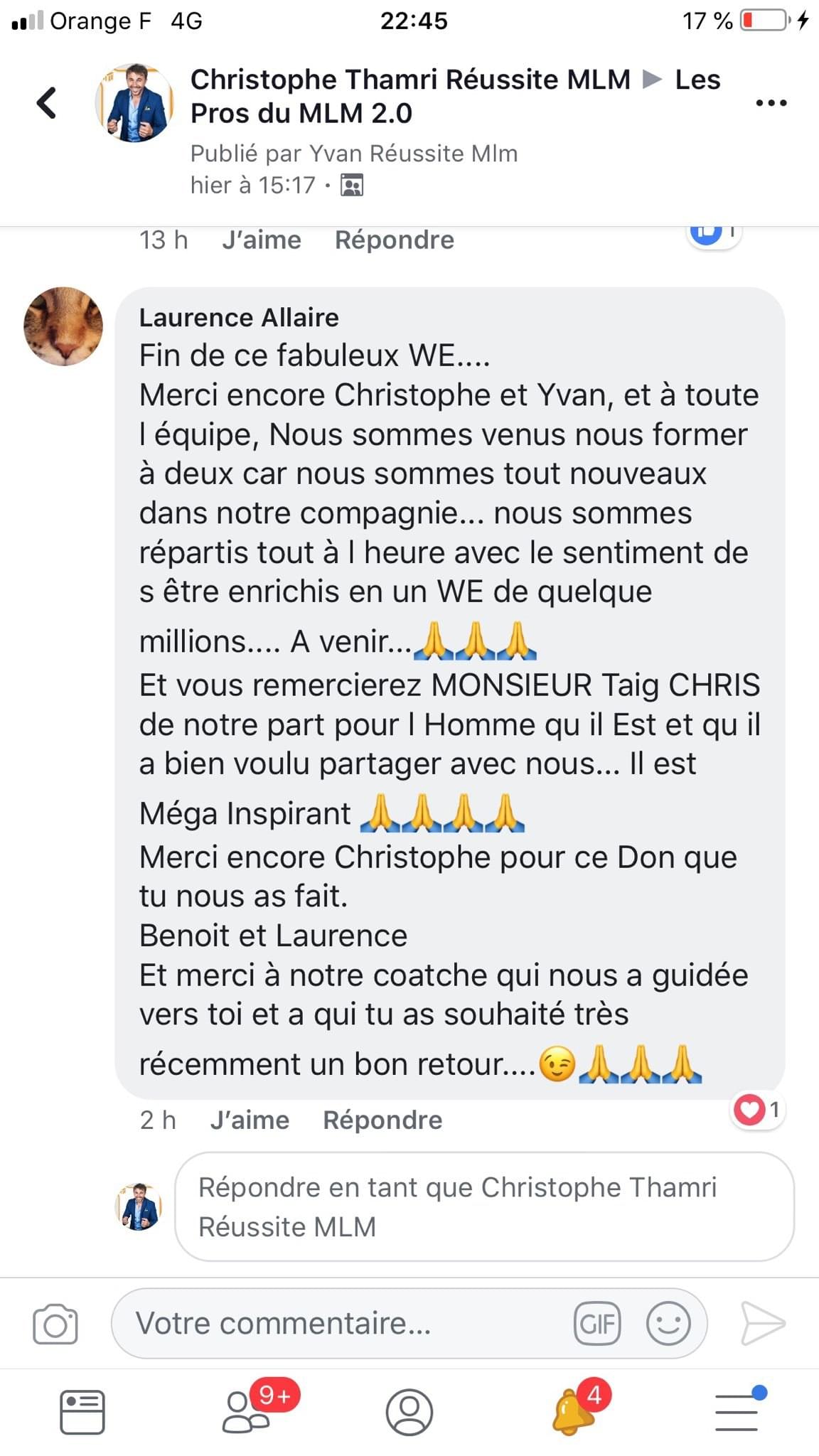Open the emoji smiley picker
The width and height of the screenshot is (819, 1456).
click(668, 1324)
